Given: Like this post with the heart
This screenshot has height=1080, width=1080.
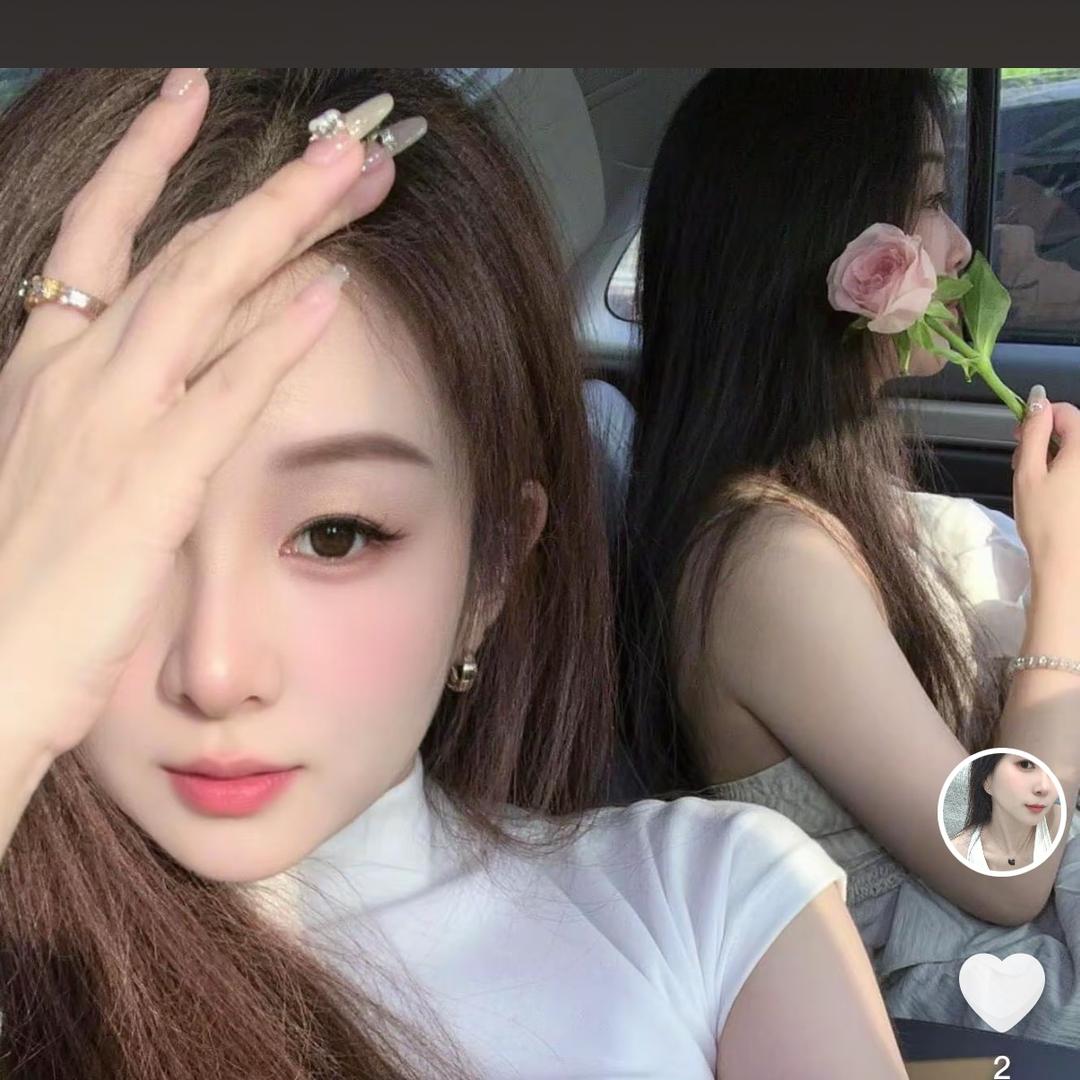Looking at the screenshot, I should pyautogui.click(x=1001, y=990).
